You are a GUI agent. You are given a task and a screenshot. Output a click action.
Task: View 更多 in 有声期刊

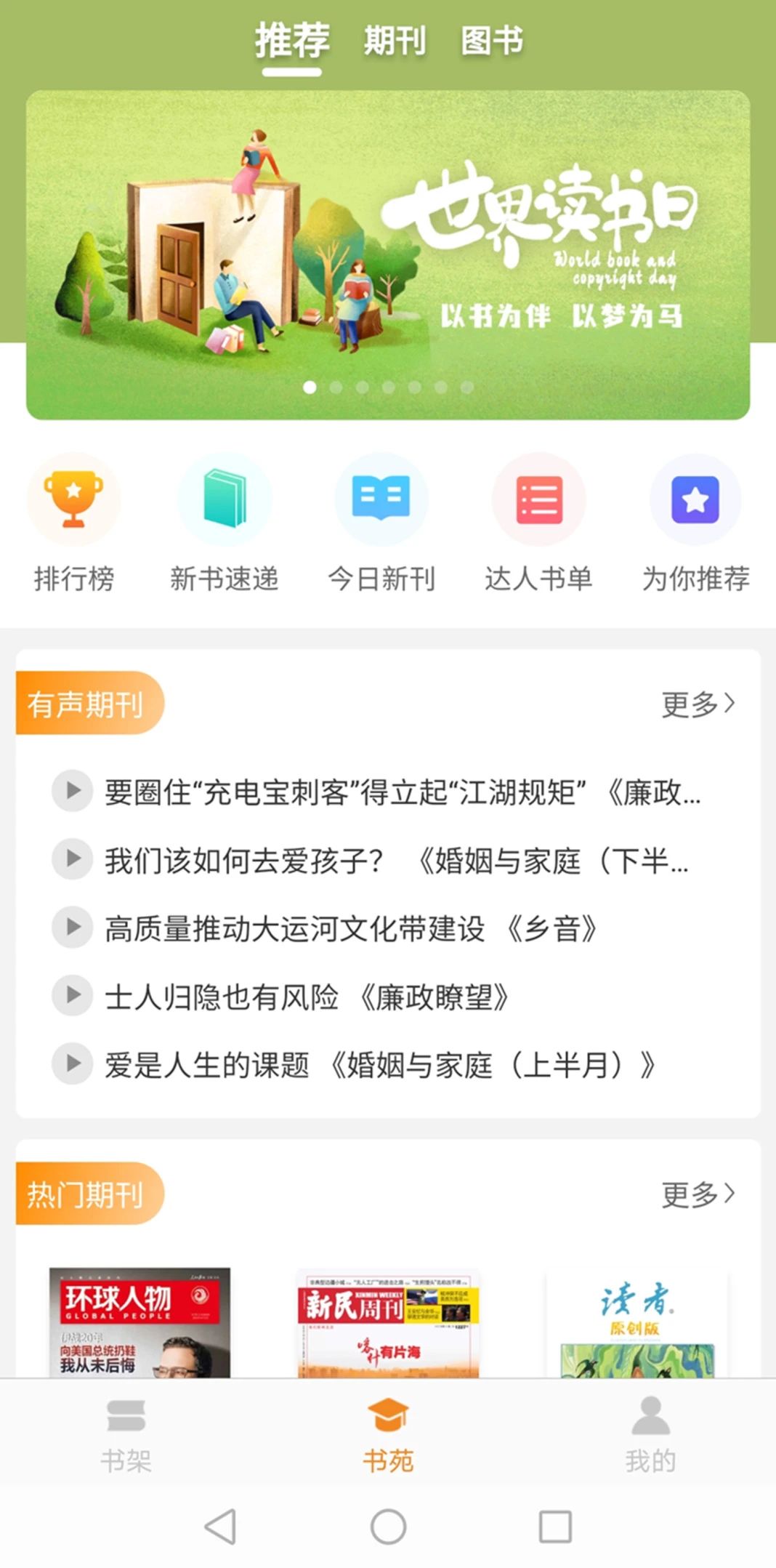[x=698, y=704]
